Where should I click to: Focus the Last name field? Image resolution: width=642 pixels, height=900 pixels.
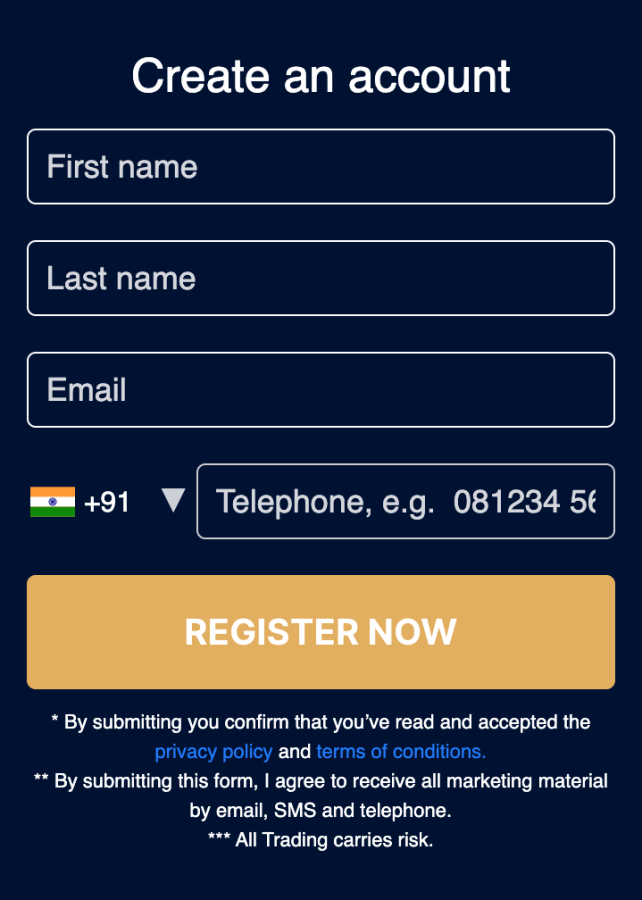click(x=320, y=278)
